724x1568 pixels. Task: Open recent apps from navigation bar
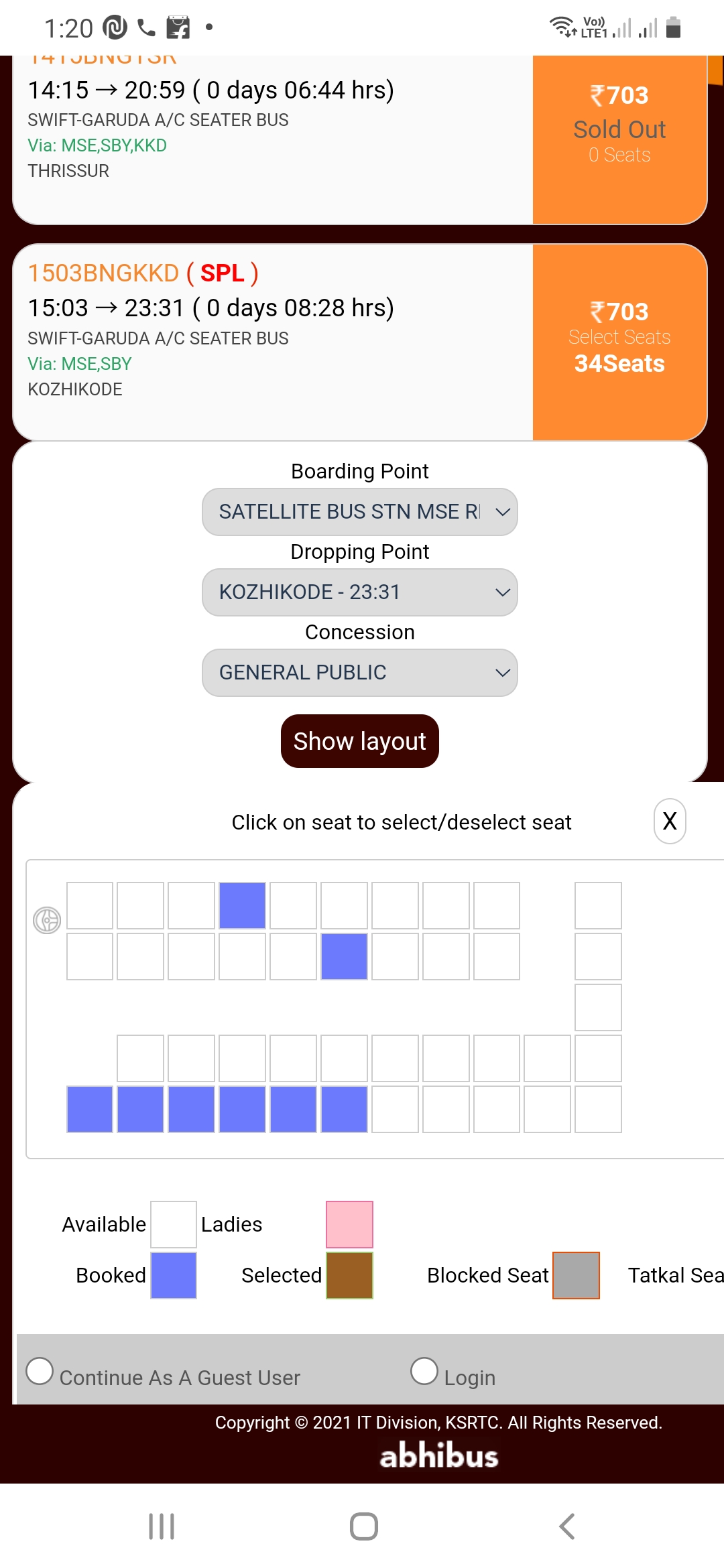pos(162,1526)
